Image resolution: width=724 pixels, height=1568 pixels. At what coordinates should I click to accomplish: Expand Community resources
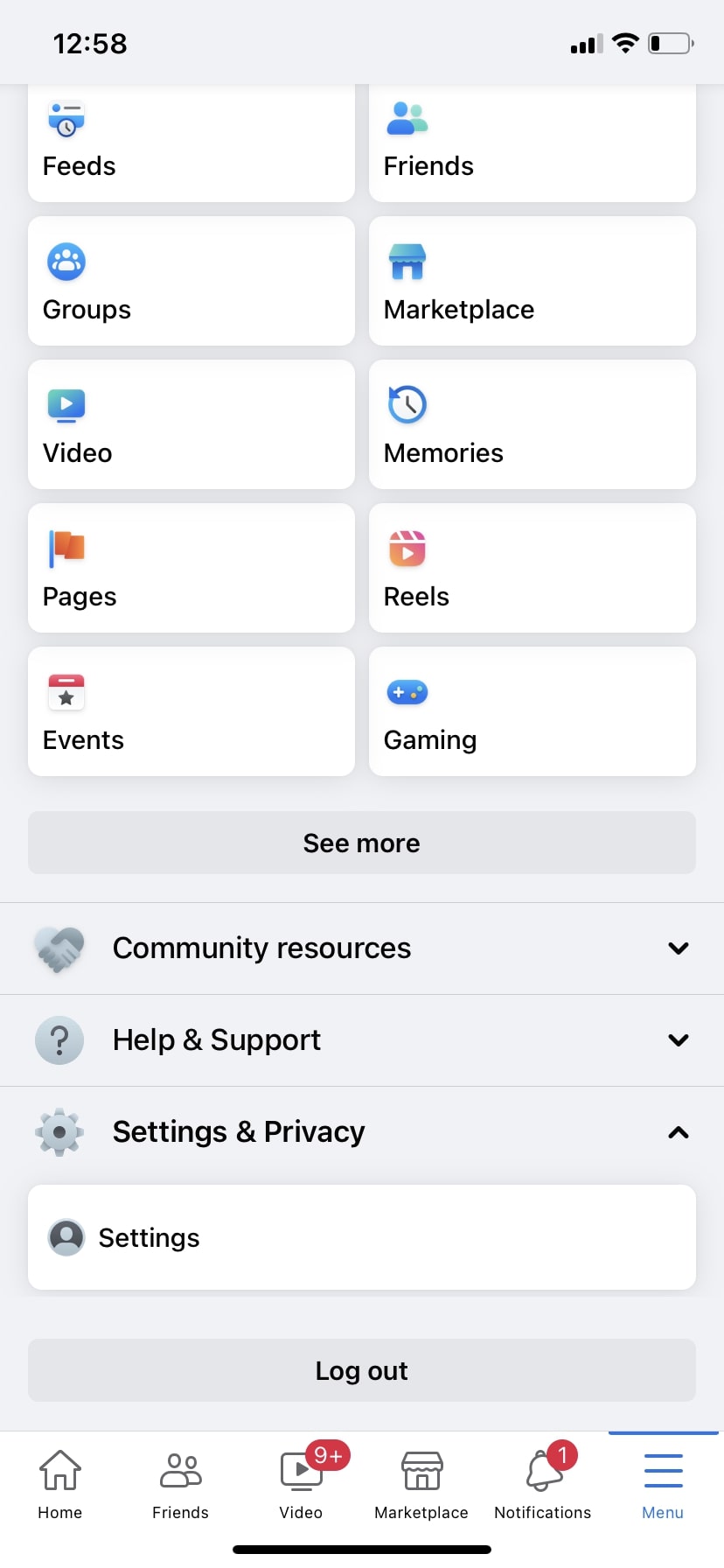(x=362, y=948)
